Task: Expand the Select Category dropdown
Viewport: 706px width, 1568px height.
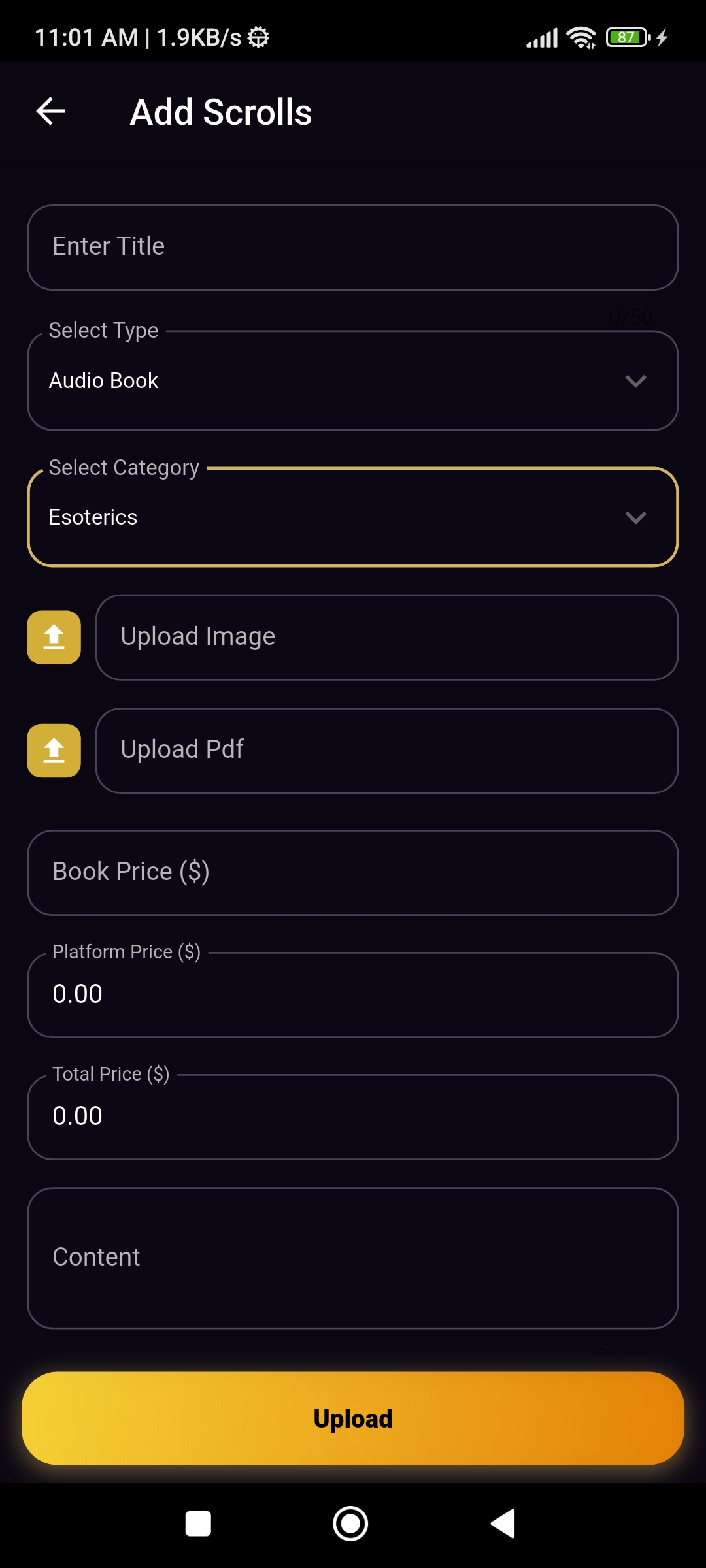Action: point(353,517)
